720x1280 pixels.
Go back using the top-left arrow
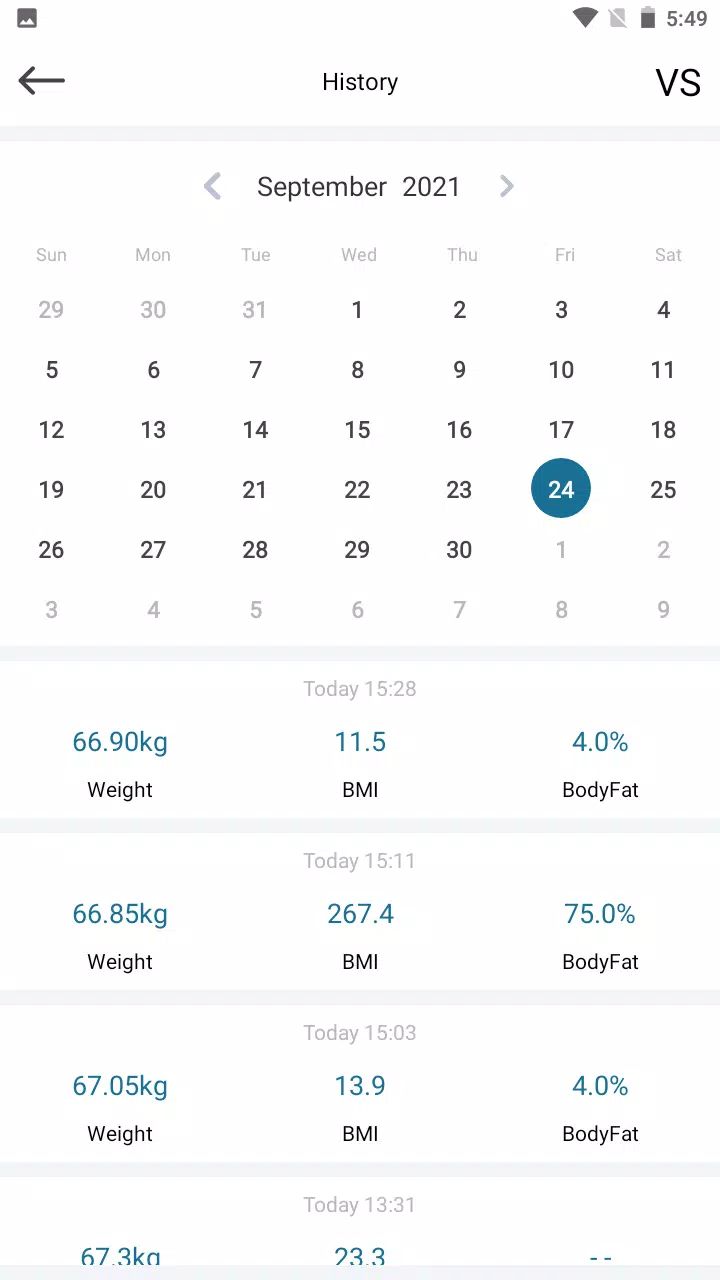[42, 81]
